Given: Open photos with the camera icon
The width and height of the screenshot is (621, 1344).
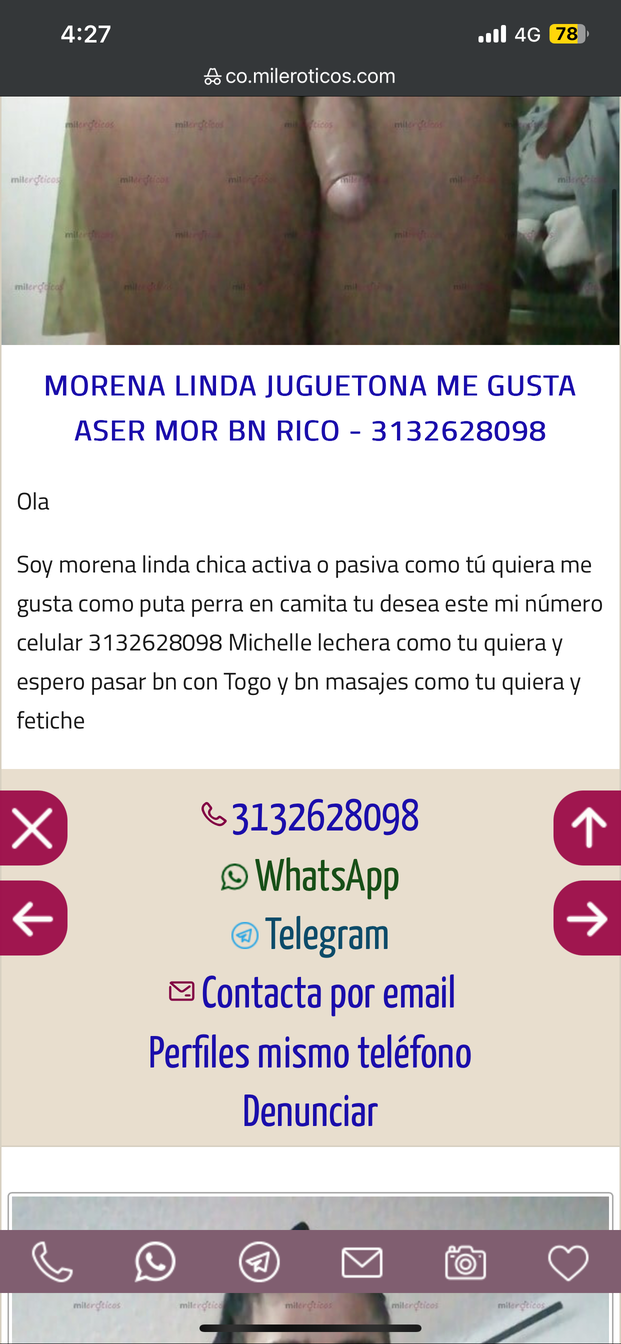Looking at the screenshot, I should [x=465, y=1263].
